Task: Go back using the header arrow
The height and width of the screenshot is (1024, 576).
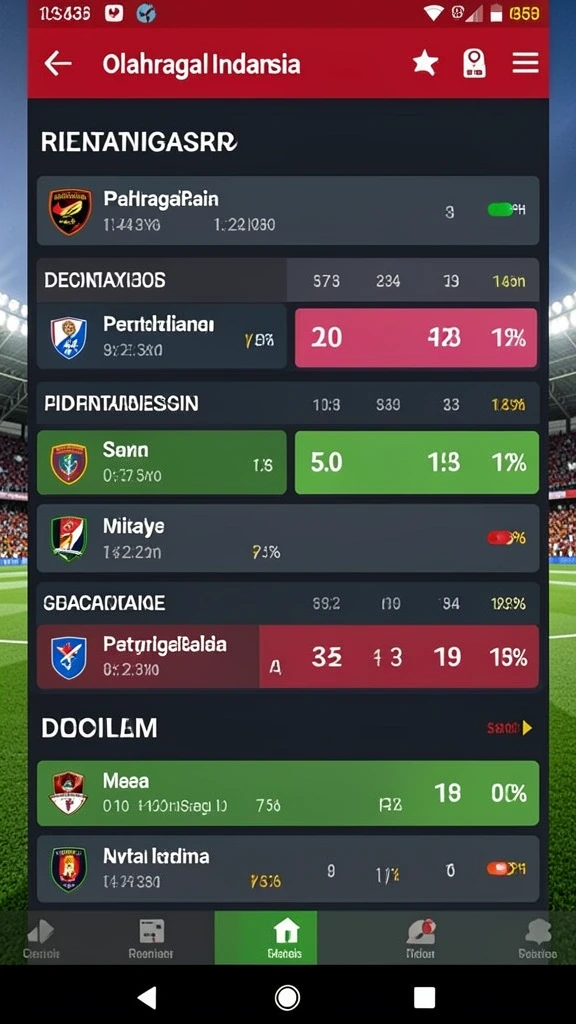Action: (x=57, y=63)
